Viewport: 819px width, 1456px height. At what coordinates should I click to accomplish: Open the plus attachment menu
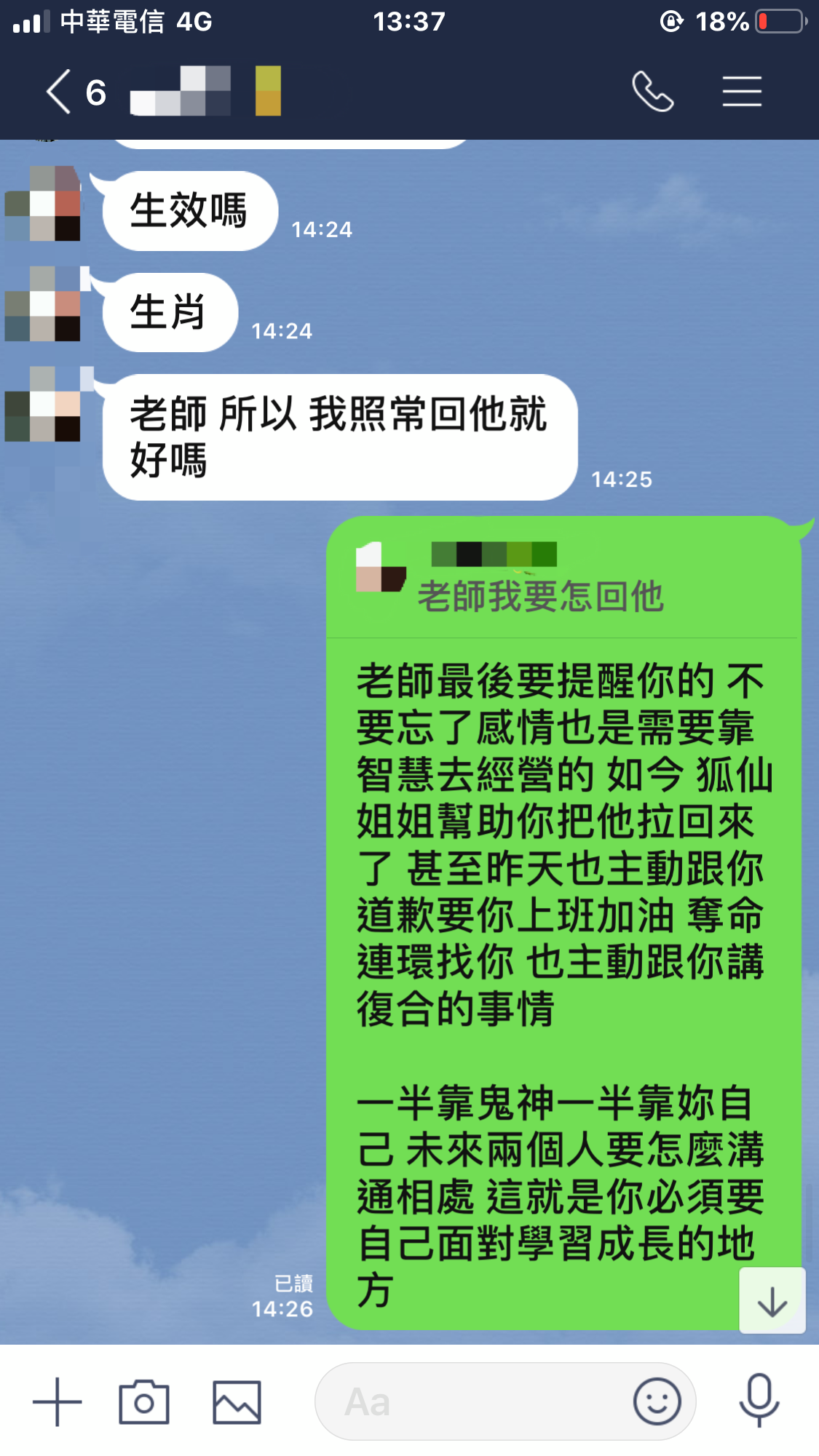57,1401
